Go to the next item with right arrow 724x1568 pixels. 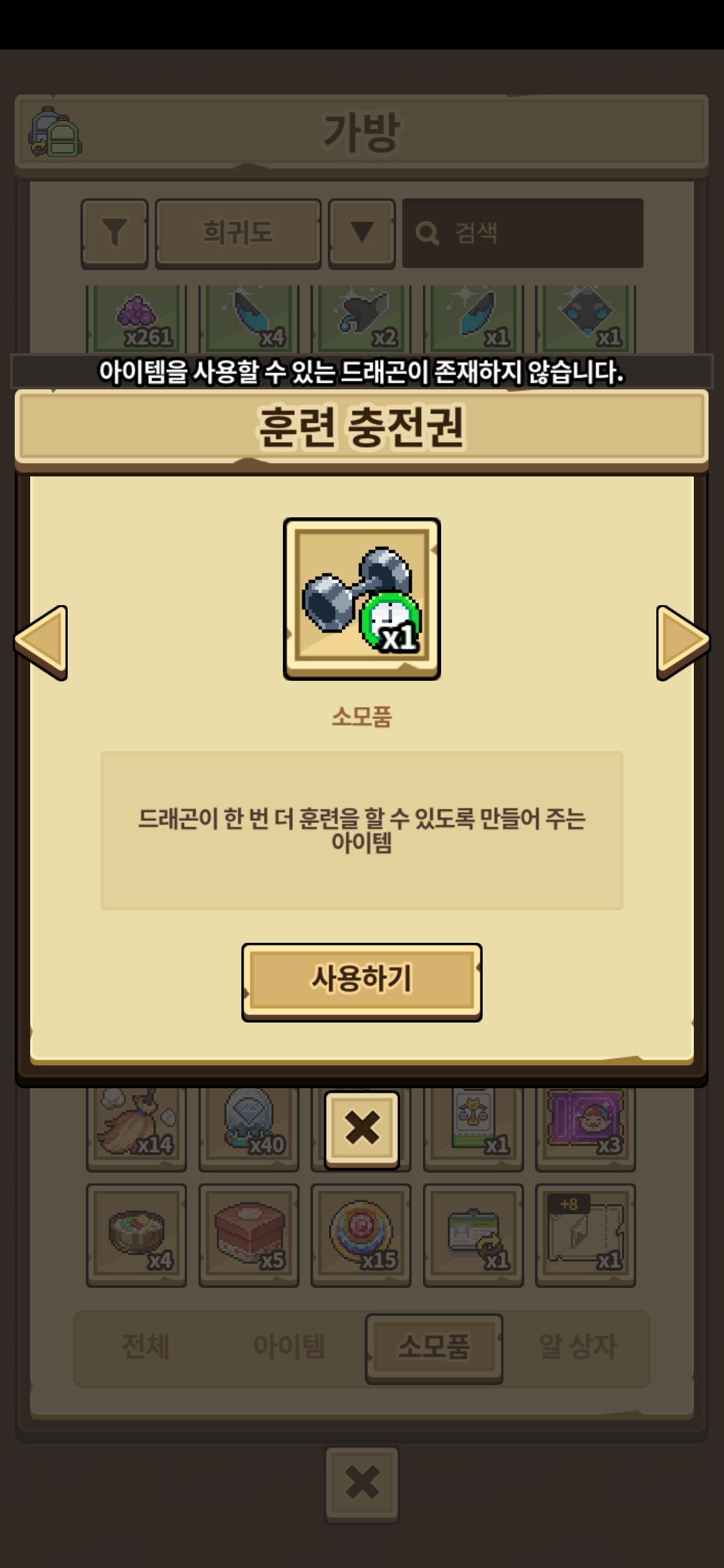[682, 642]
